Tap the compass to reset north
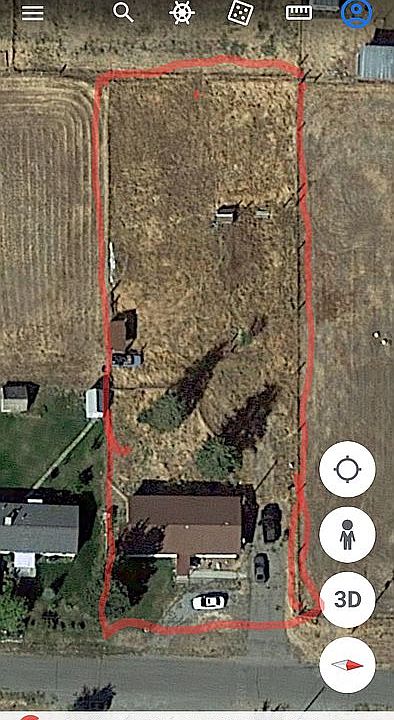The width and height of the screenshot is (394, 720). [347, 665]
